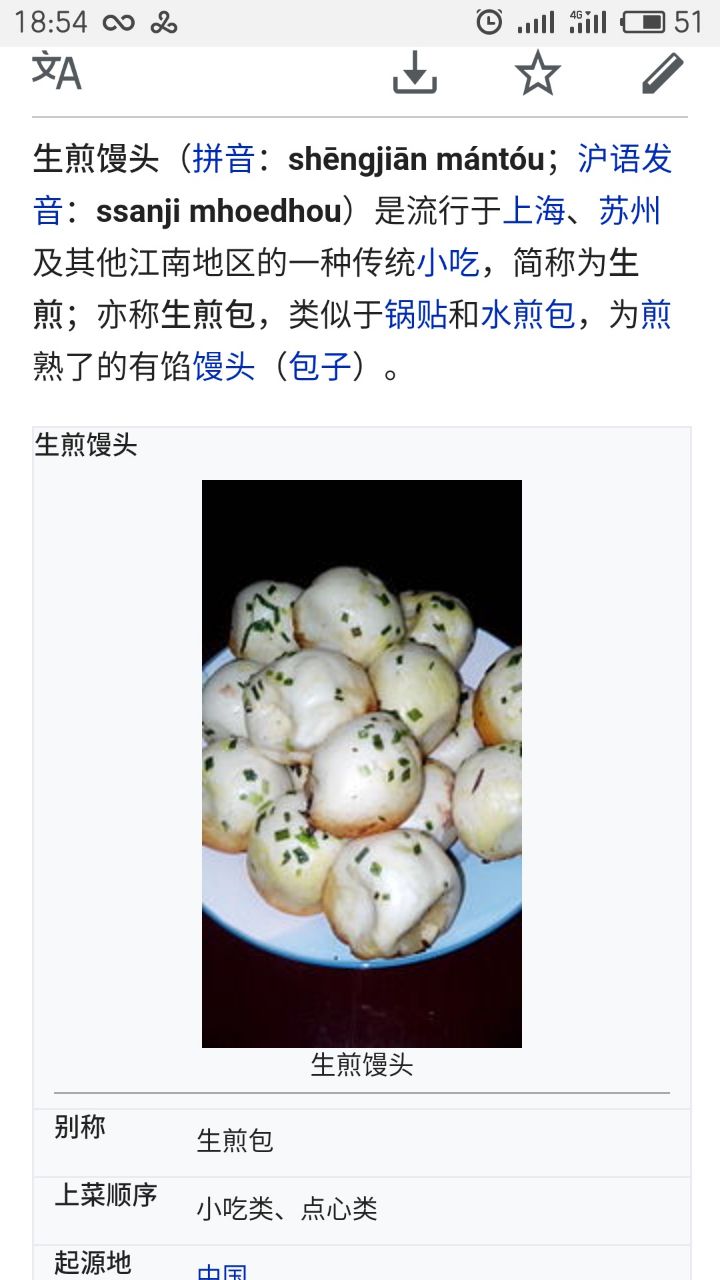
Task: Follow the 沪语发音 link
Action: [x=624, y=159]
